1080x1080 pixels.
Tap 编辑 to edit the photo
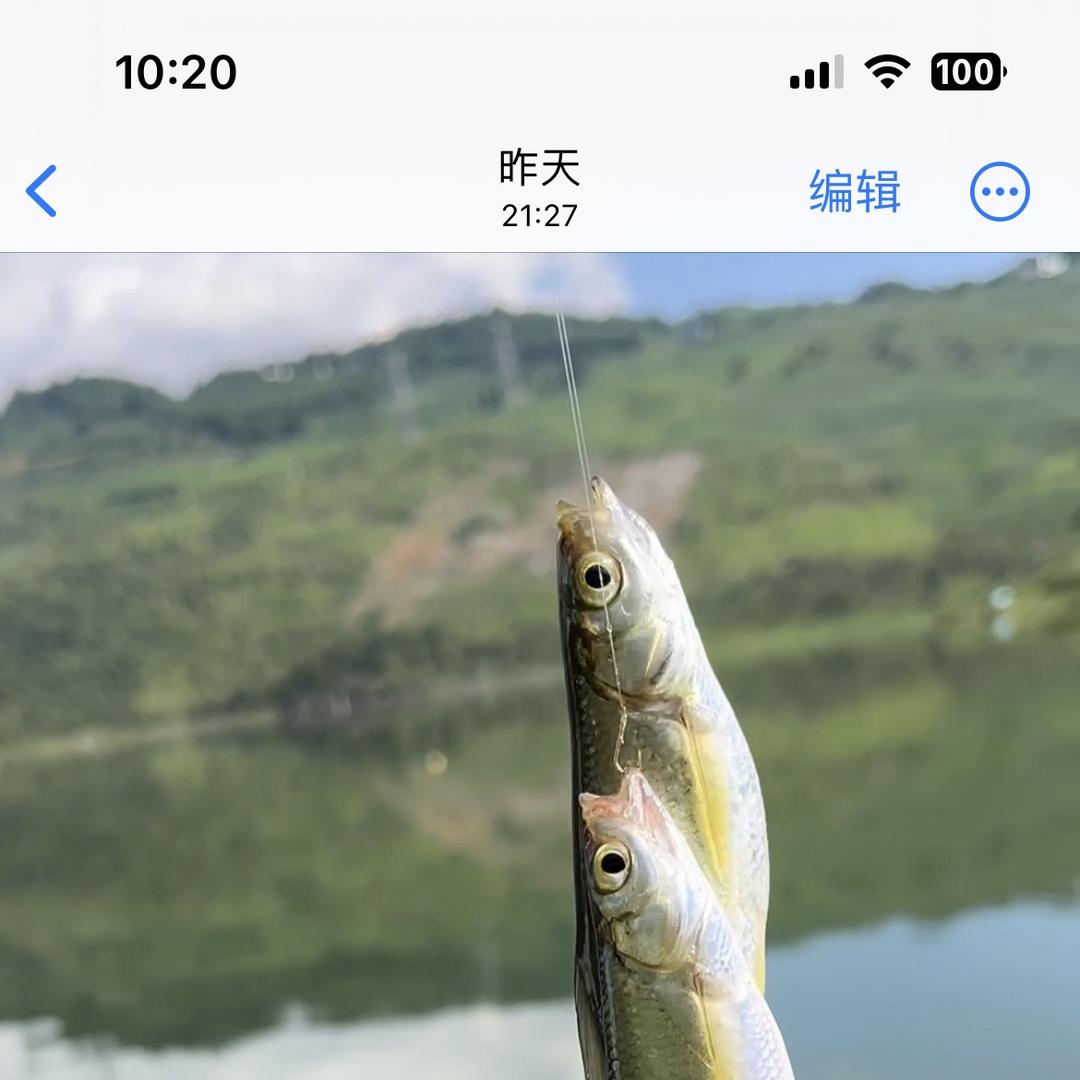(854, 191)
